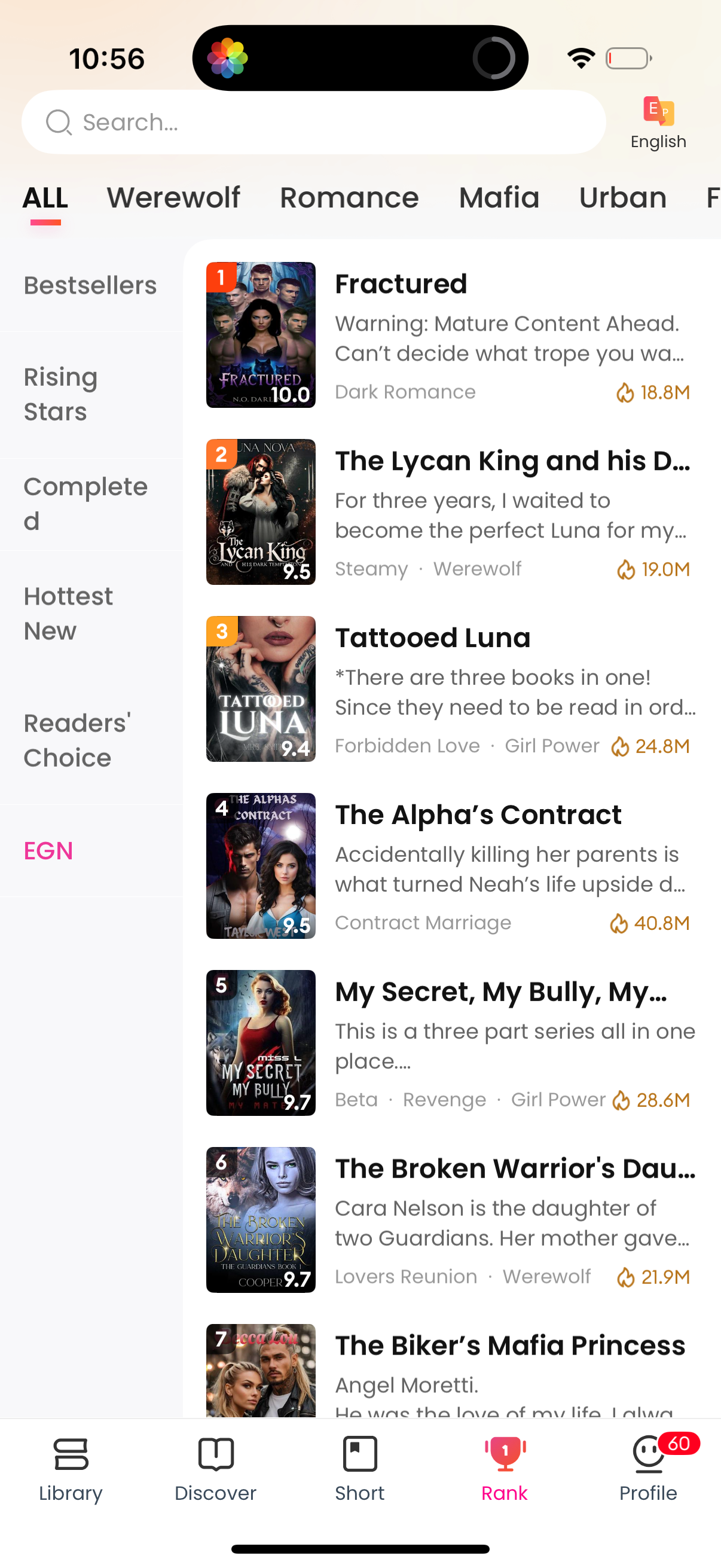Select the EGN sidebar category

coord(48,850)
